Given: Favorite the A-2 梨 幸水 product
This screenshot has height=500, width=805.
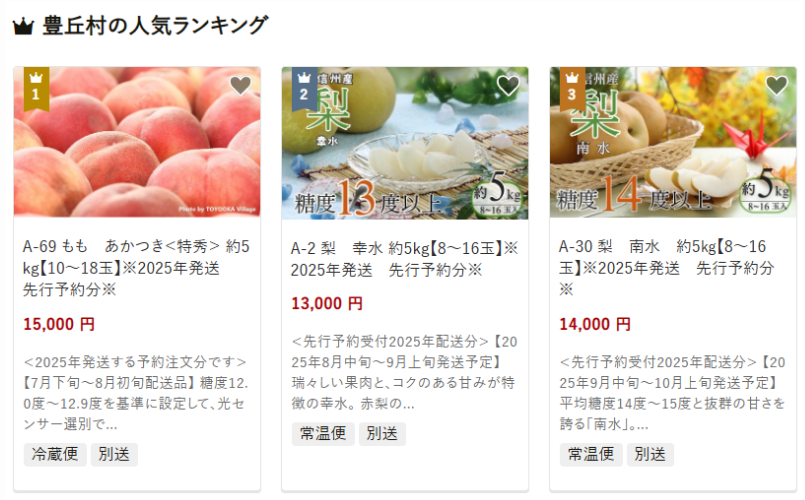Looking at the screenshot, I should pos(508,86).
